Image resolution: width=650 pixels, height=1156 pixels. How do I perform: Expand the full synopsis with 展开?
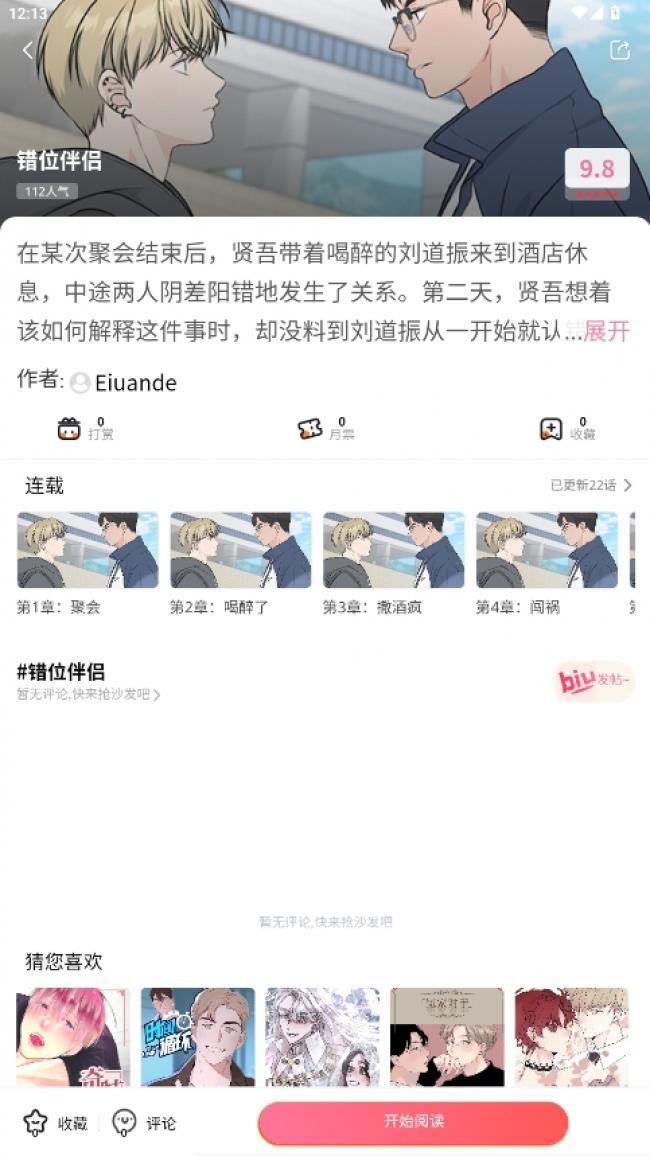coord(607,332)
